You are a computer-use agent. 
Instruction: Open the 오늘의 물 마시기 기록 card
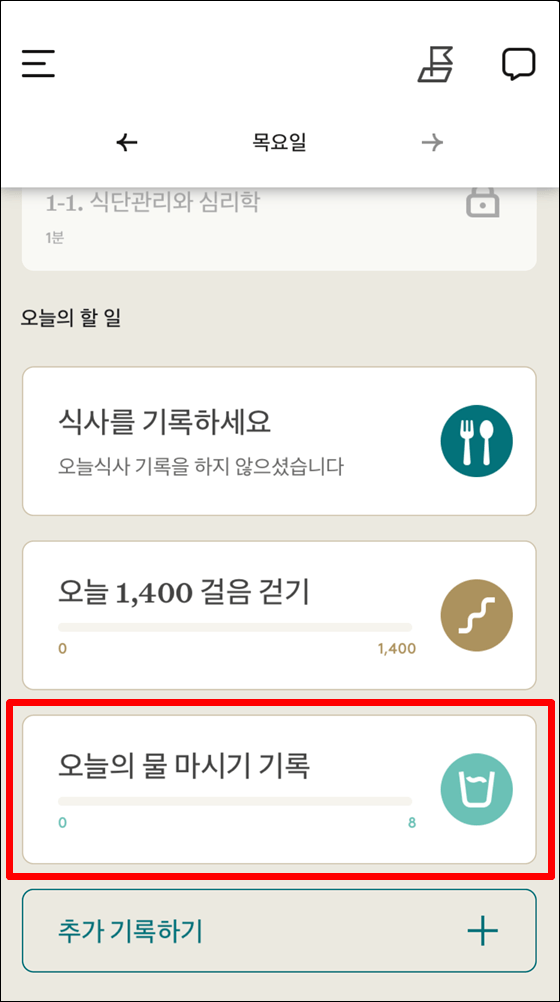coord(279,789)
